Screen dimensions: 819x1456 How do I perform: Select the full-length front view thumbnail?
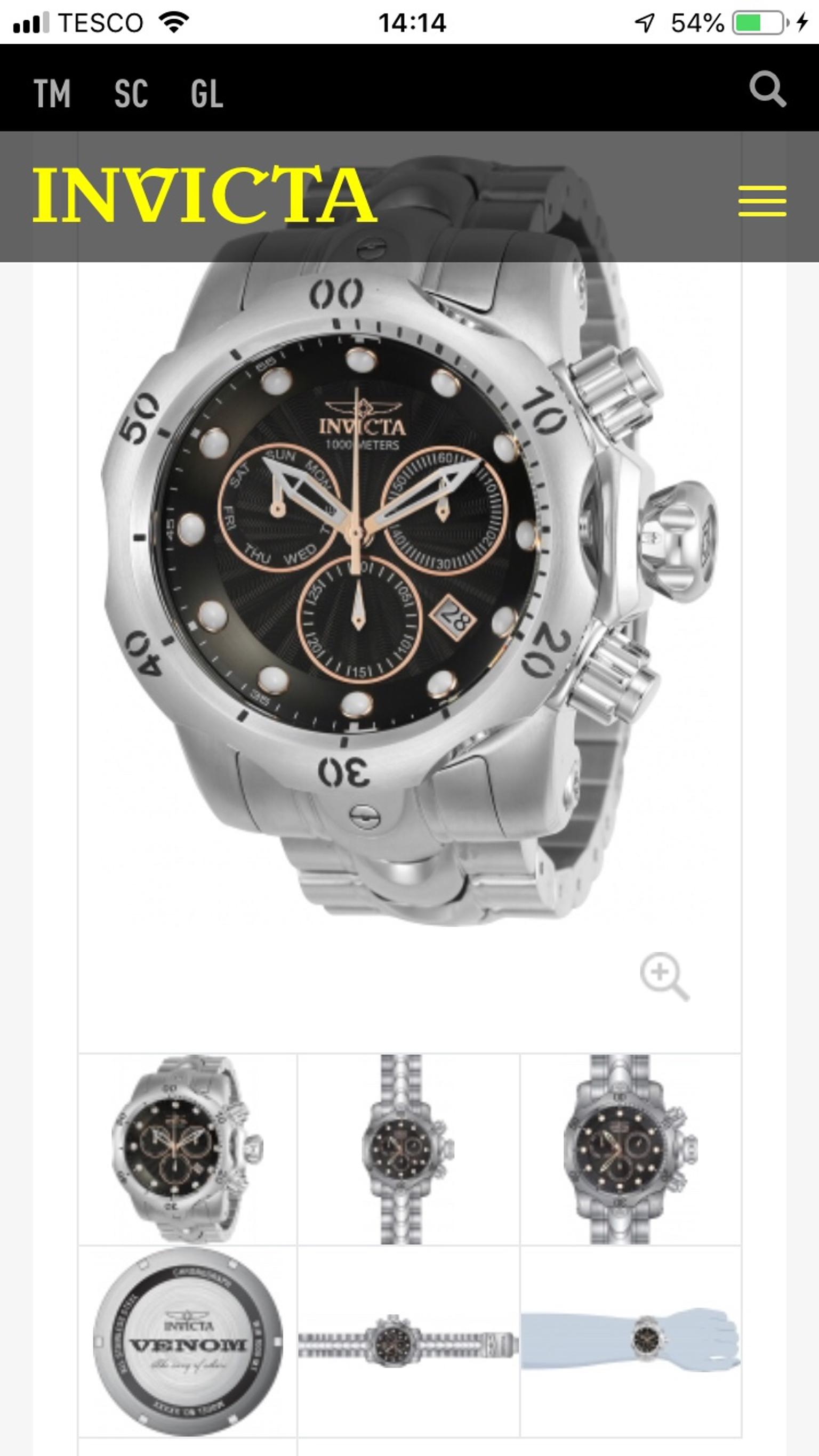point(408,1148)
